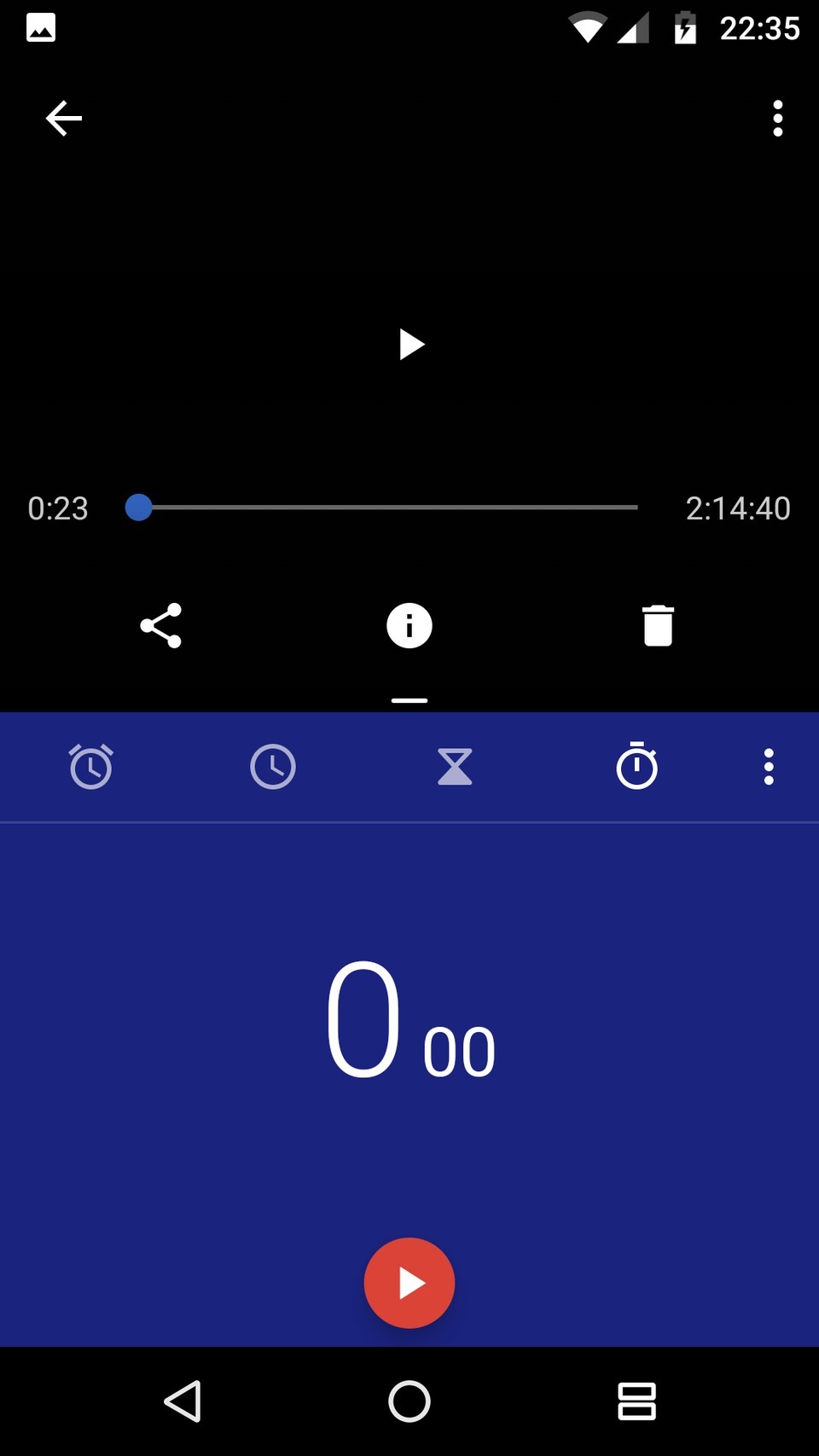819x1456 pixels.
Task: Start the stopwatch
Action: [x=409, y=1283]
